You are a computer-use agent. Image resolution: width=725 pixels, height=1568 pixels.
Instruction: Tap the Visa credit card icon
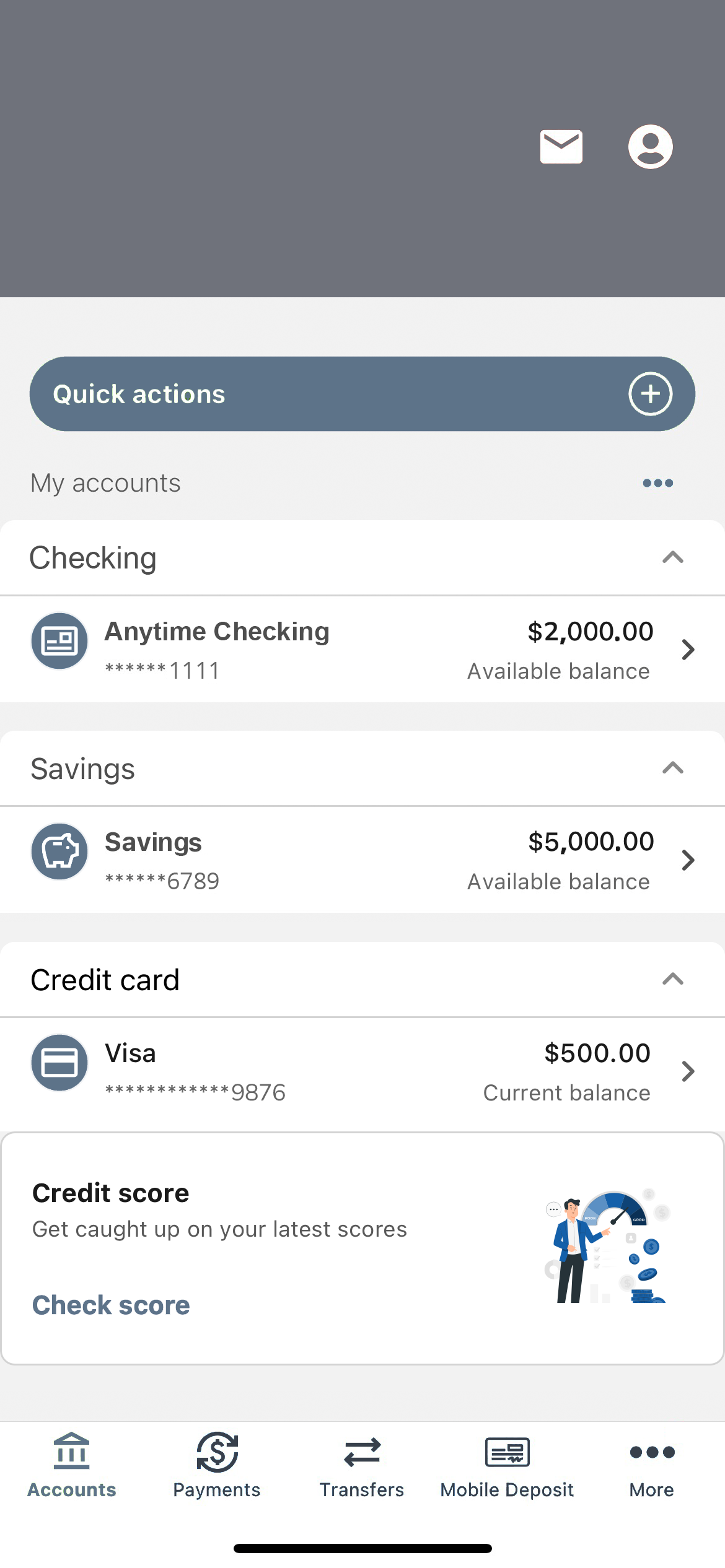59,1062
